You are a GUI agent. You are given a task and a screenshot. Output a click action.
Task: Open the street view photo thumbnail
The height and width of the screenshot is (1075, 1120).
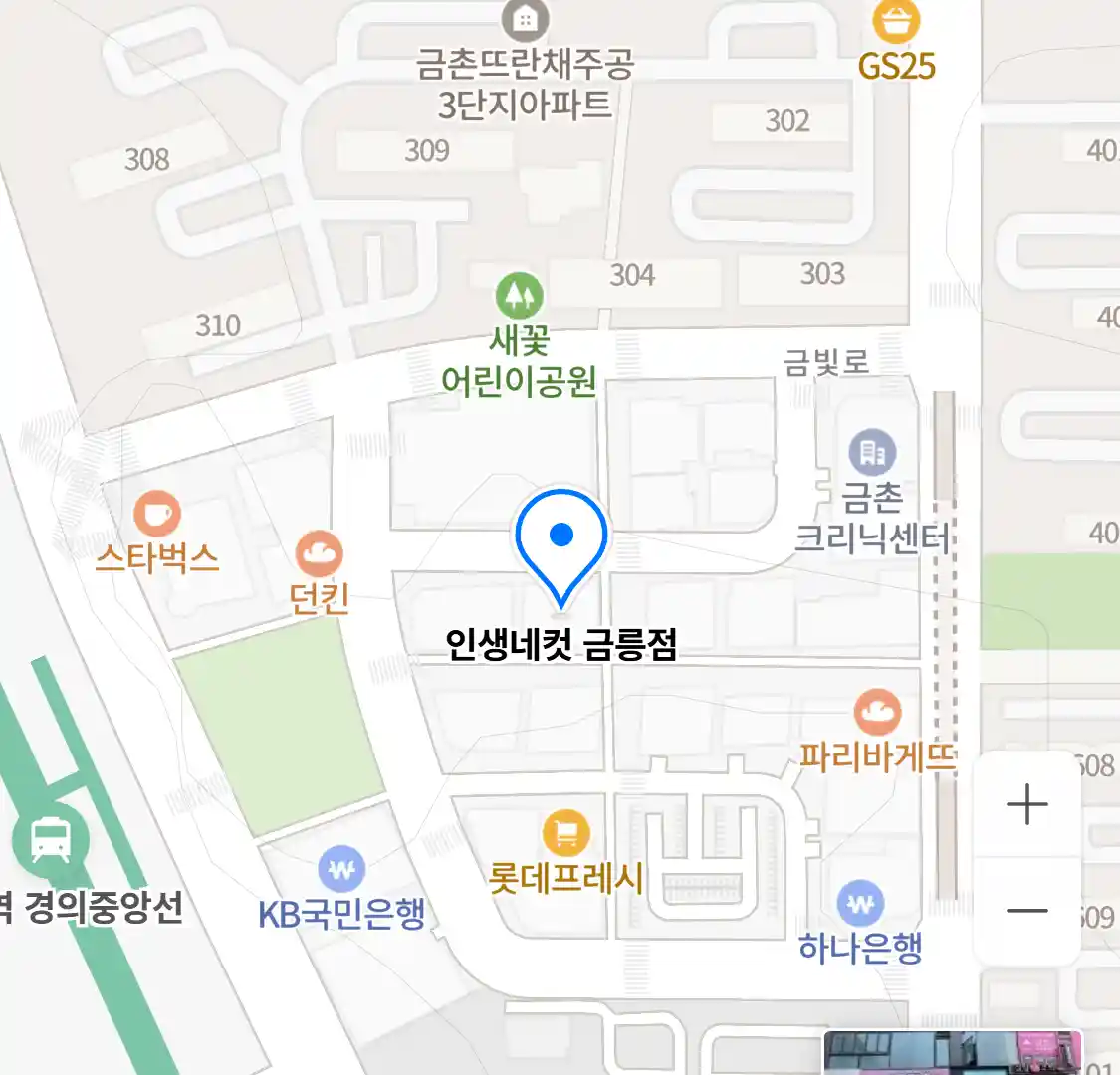coord(951,1053)
